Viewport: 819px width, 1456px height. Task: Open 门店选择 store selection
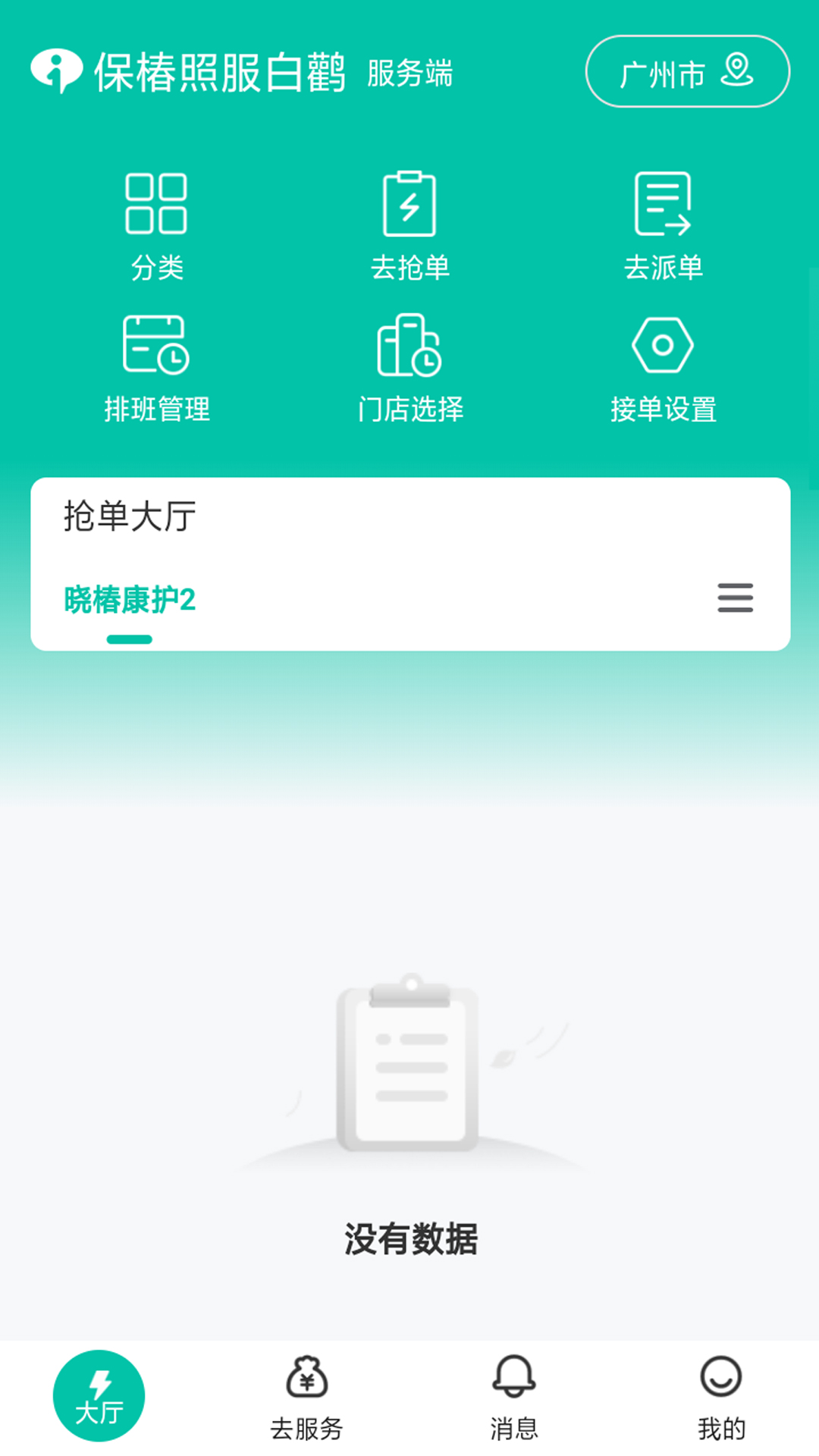tap(409, 369)
